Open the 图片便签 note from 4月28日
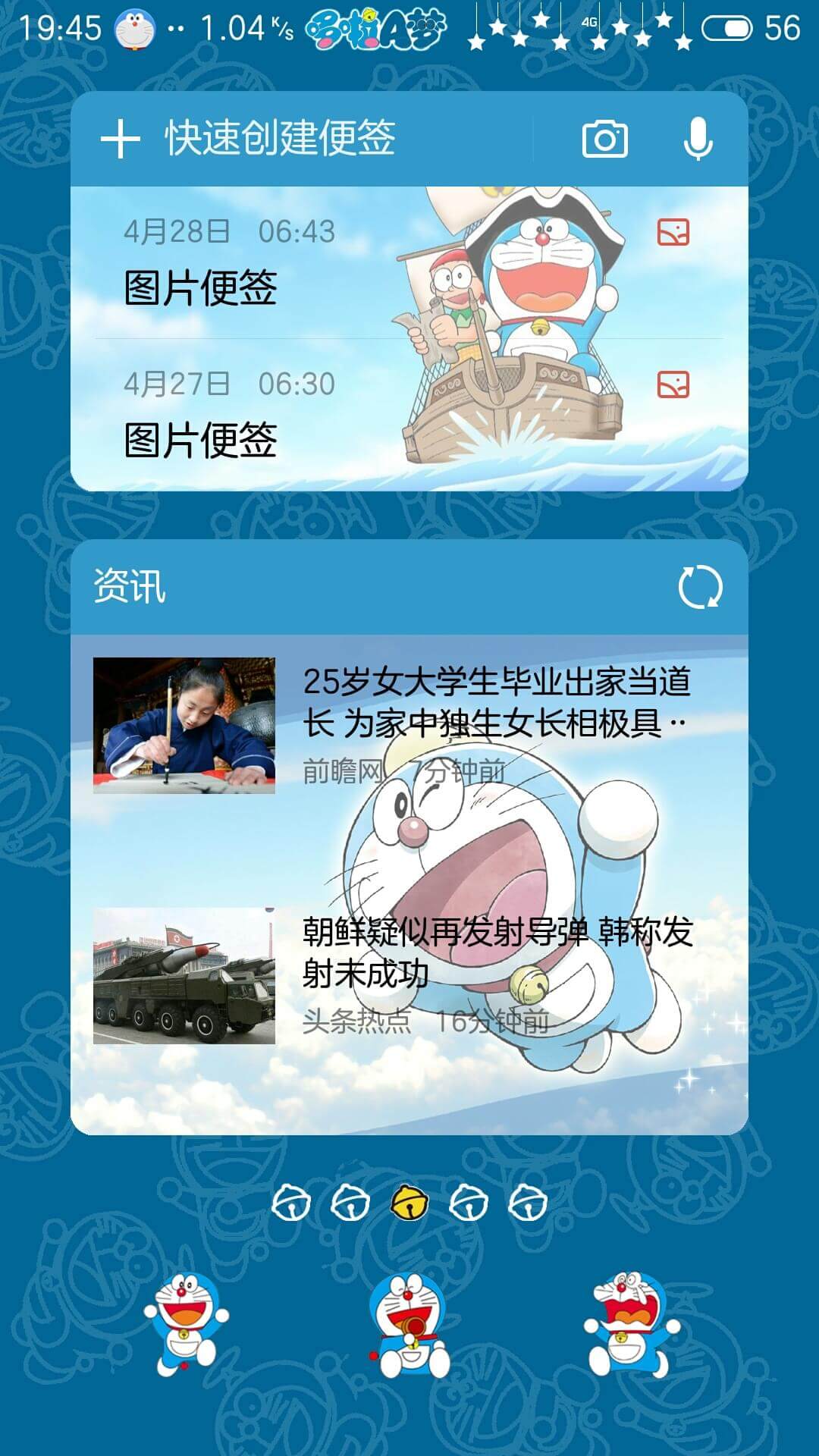Viewport: 819px width, 1456px height. 409,262
